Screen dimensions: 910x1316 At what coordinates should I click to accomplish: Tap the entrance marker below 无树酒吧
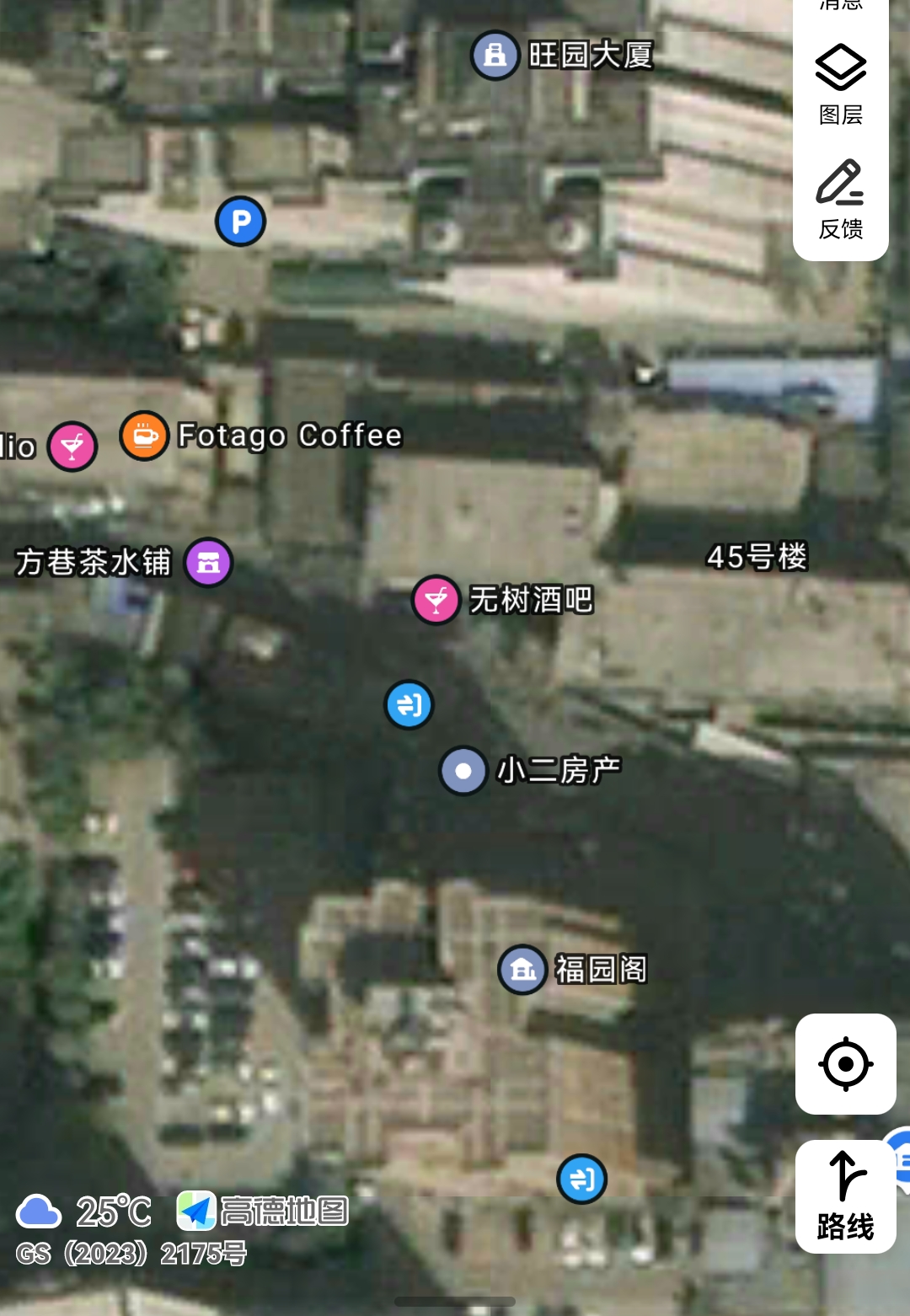pos(409,704)
